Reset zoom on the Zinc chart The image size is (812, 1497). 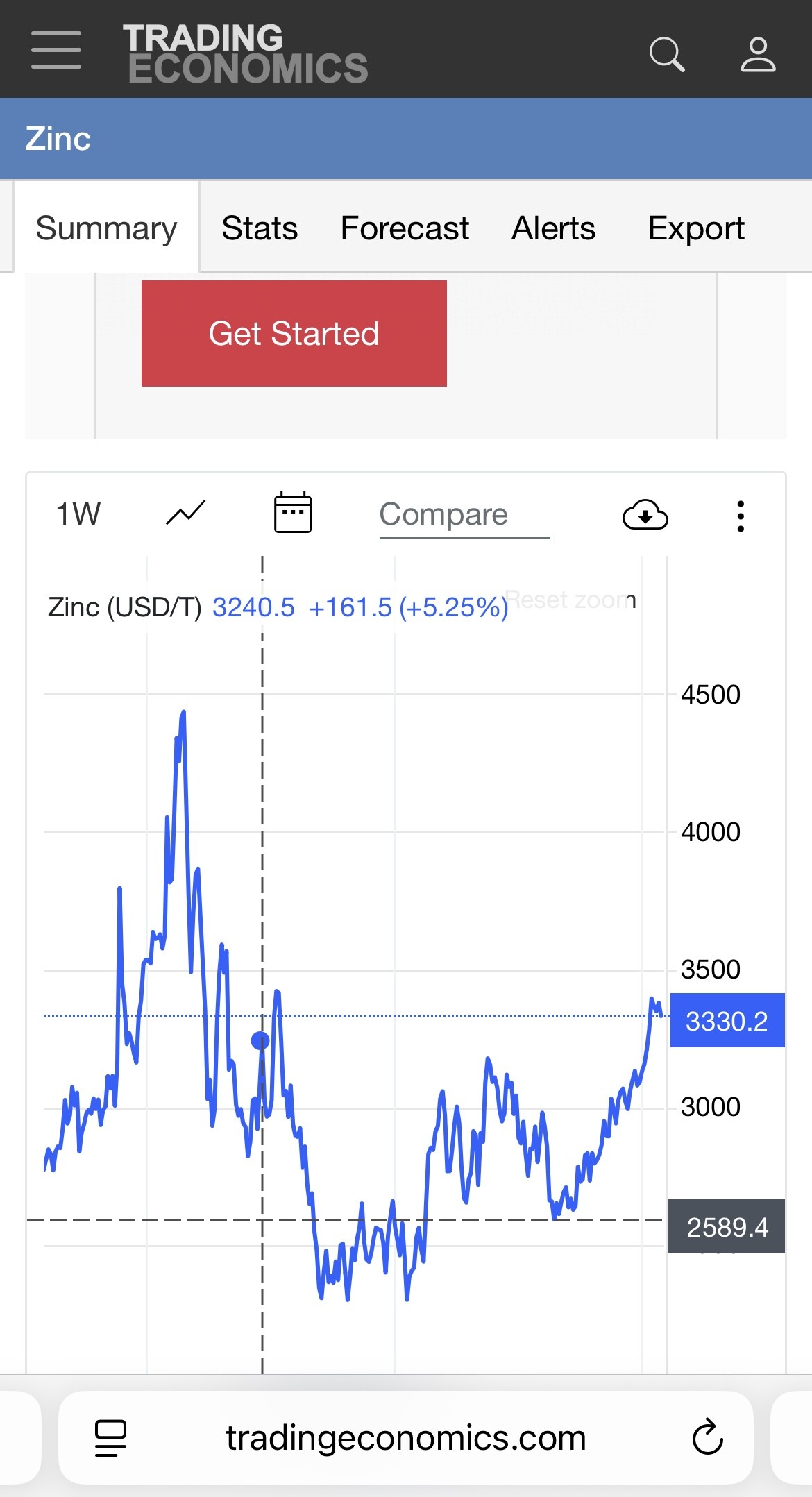(x=570, y=600)
